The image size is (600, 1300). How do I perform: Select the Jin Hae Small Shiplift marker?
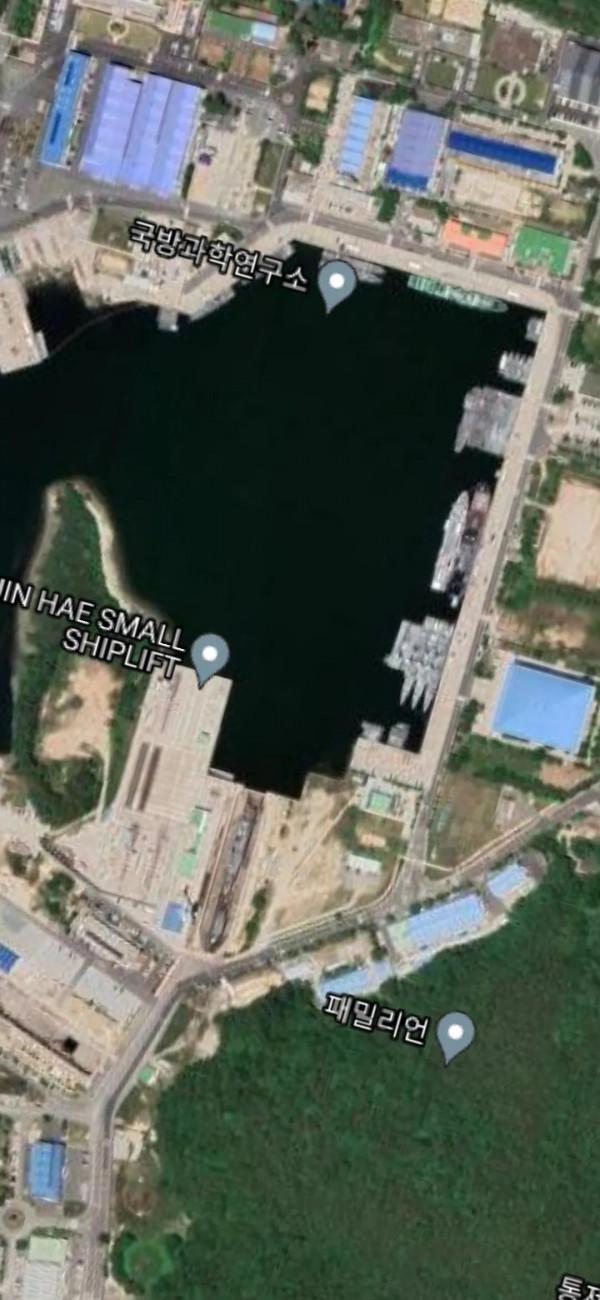(x=210, y=657)
